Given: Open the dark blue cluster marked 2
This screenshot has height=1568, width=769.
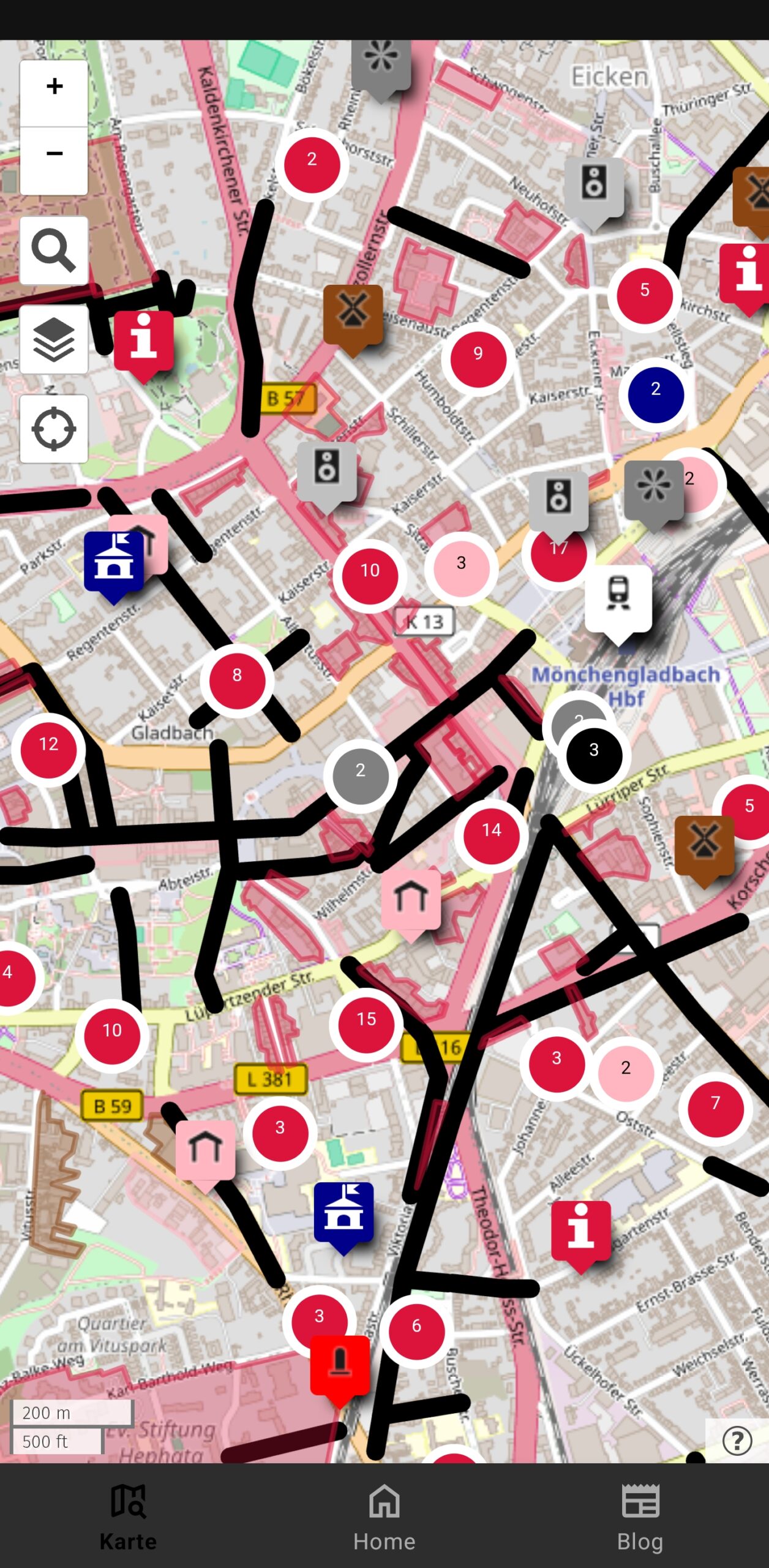Looking at the screenshot, I should [655, 394].
